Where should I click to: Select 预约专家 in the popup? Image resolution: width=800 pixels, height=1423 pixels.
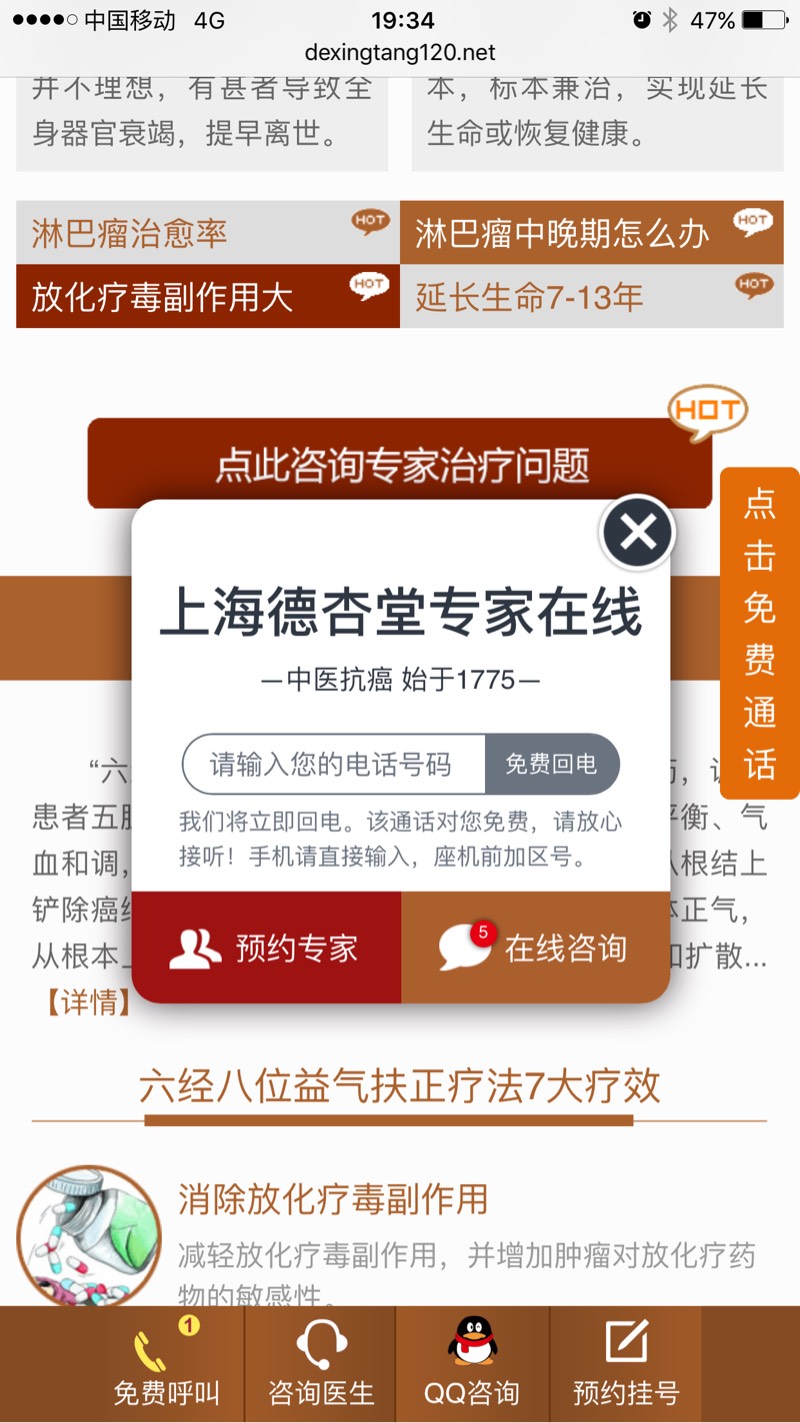point(266,947)
